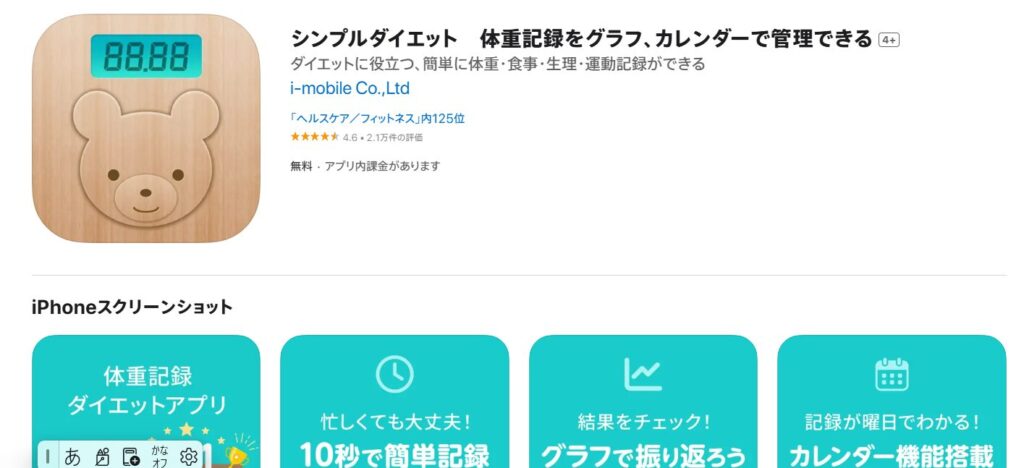Switch input mode with the あ button
Screen dimensions: 1024x468
(73, 457)
